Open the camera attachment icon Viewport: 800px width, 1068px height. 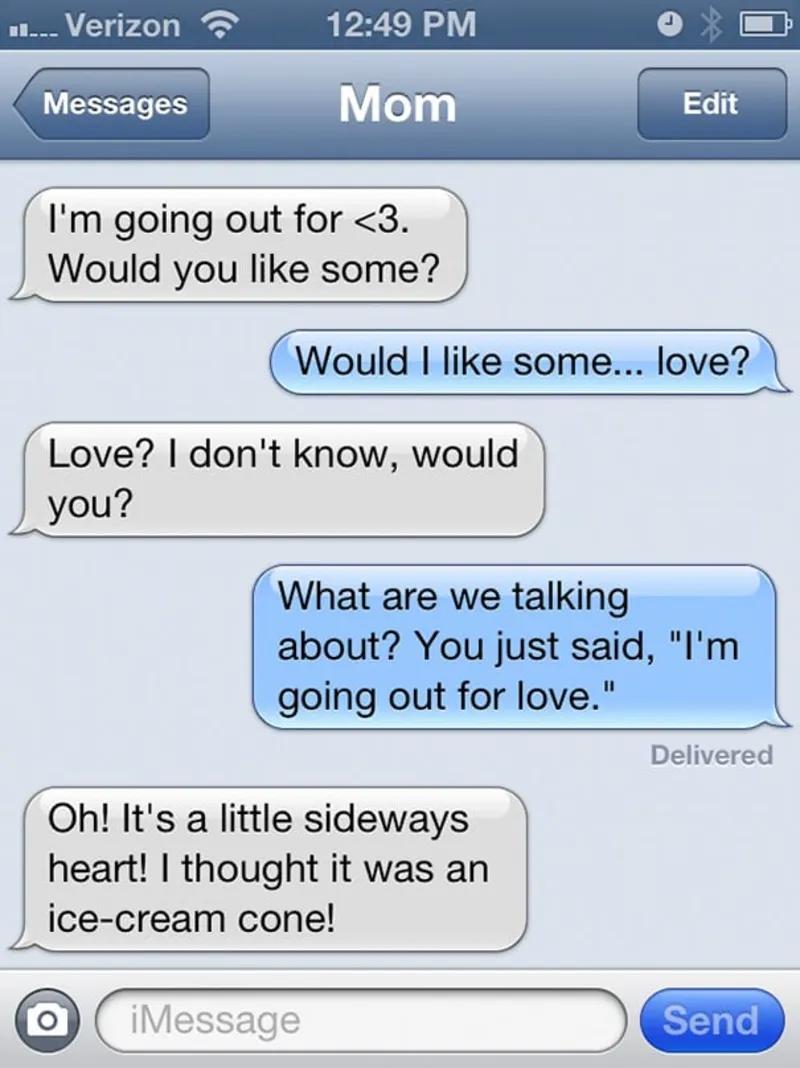click(43, 1020)
